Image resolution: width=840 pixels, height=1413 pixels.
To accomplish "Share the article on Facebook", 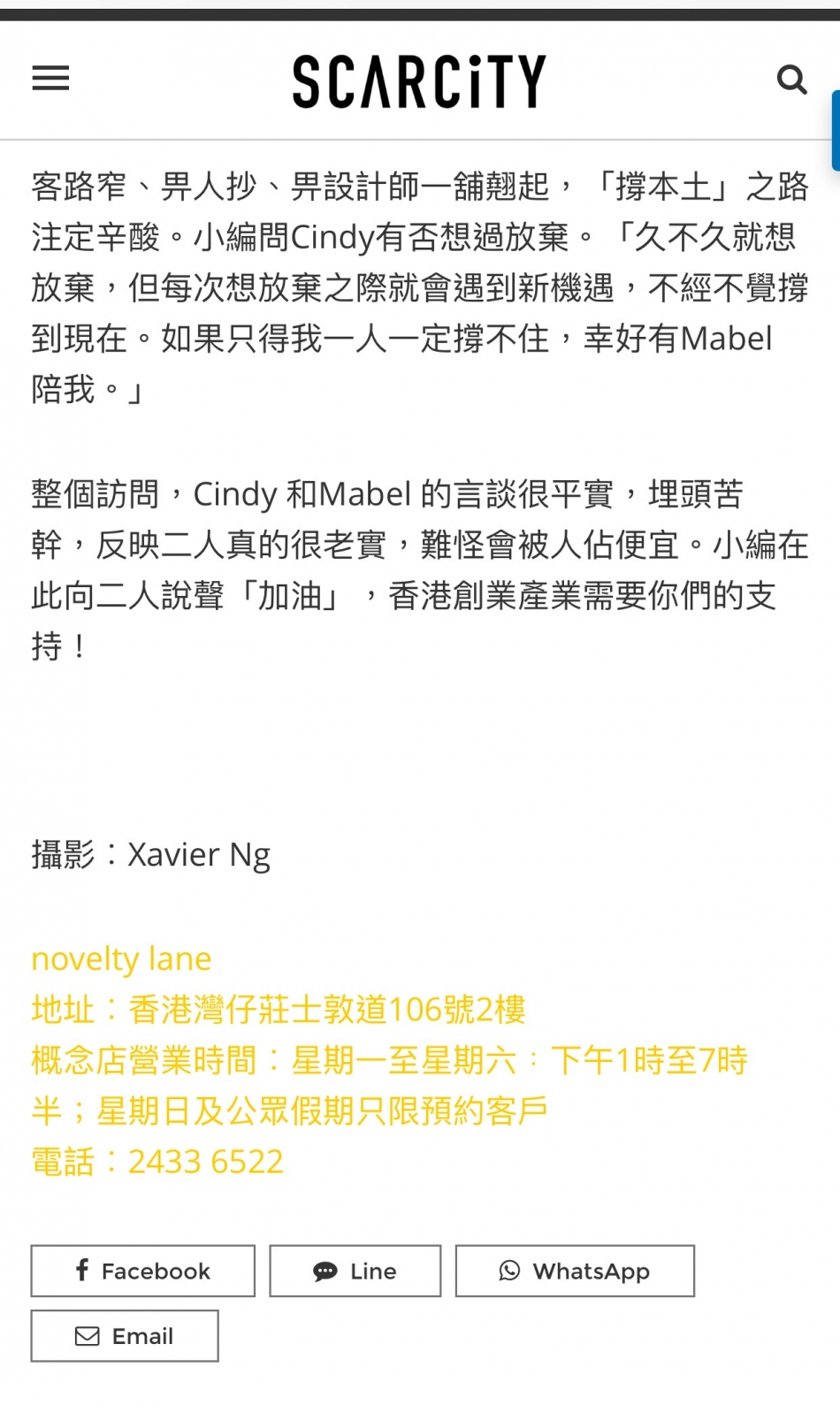I will tap(143, 1271).
